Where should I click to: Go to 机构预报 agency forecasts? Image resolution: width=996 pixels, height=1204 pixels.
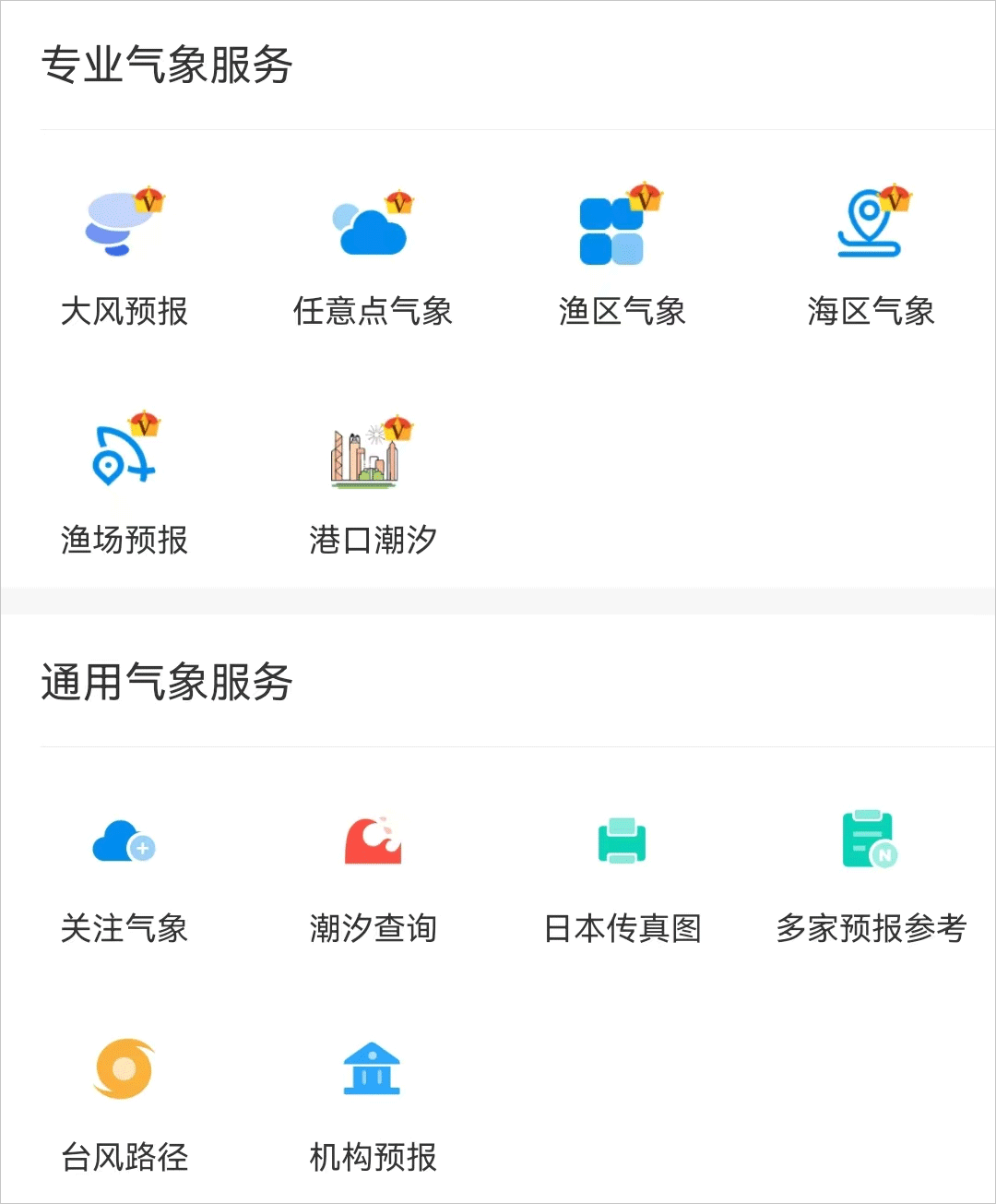373,1103
